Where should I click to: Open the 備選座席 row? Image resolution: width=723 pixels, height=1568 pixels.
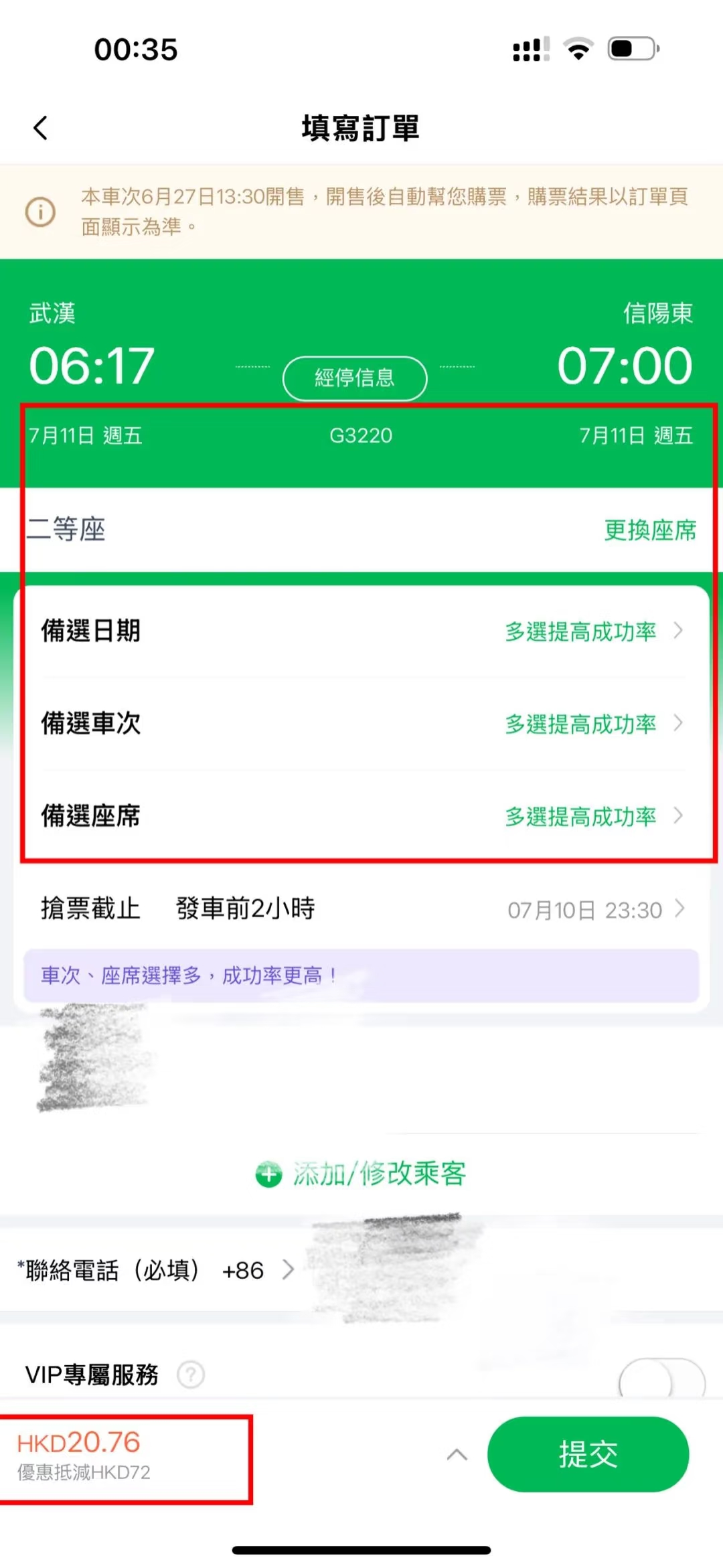tap(361, 815)
